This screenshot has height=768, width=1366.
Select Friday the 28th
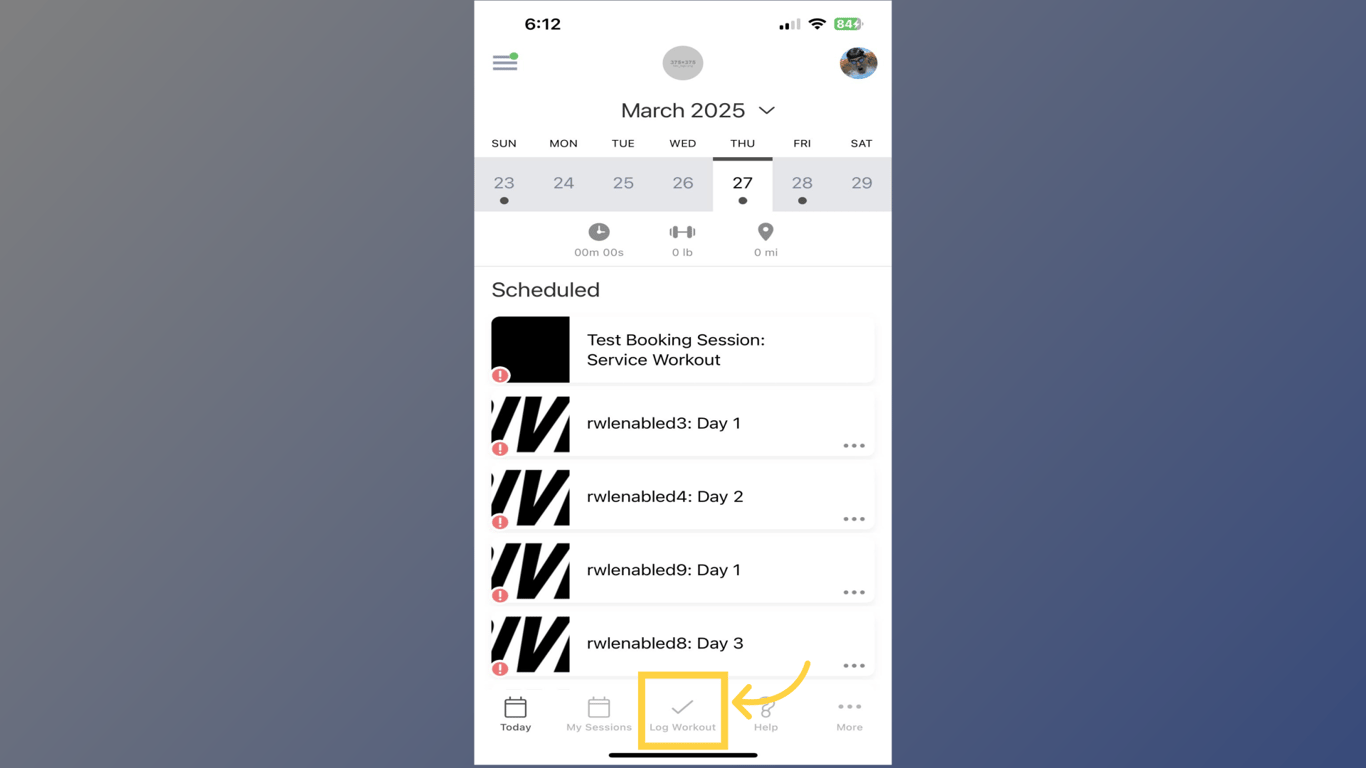802,184
